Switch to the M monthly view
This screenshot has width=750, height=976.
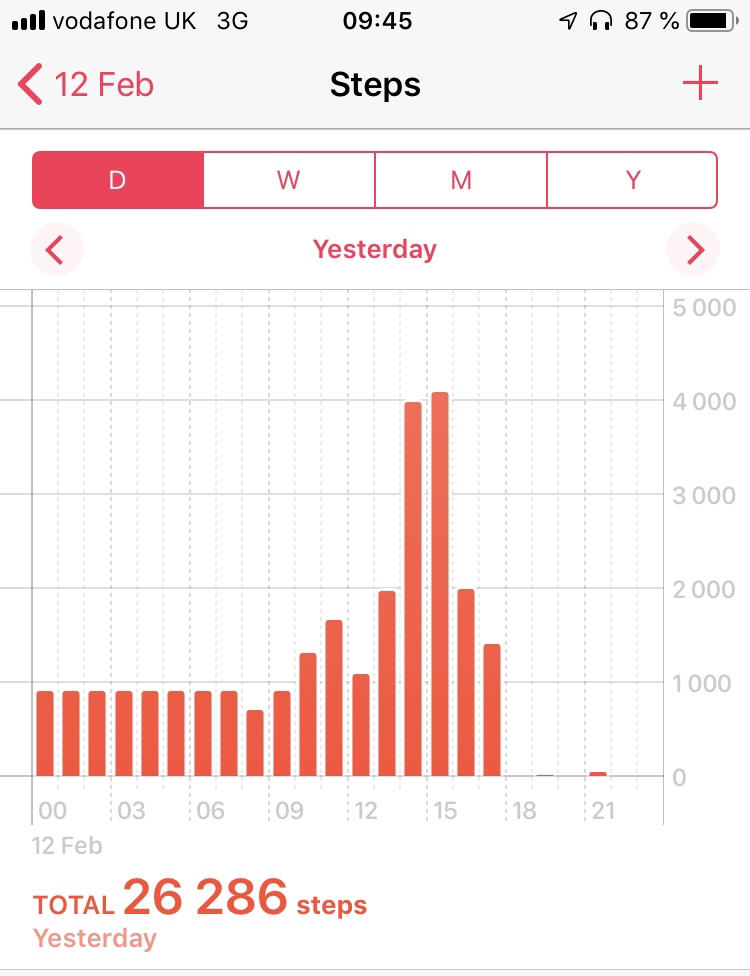pos(461,180)
